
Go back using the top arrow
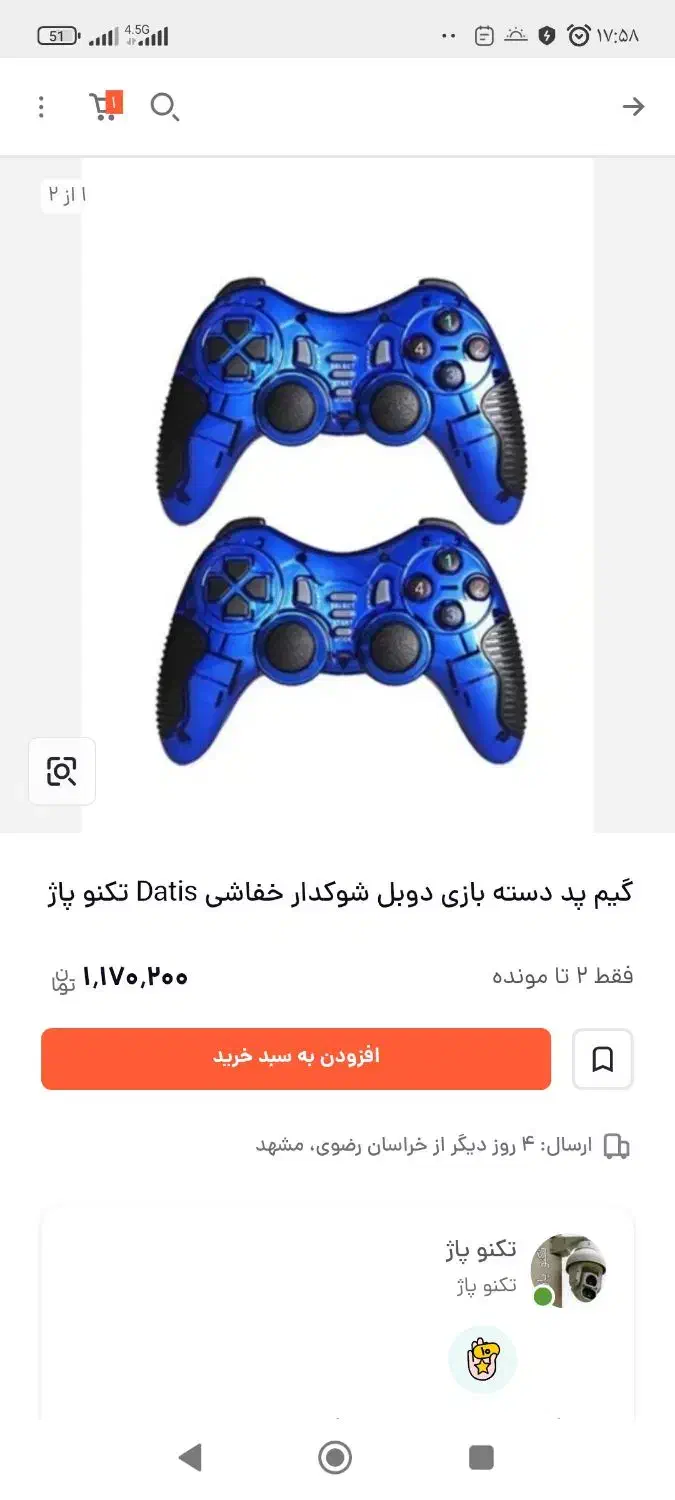click(633, 107)
